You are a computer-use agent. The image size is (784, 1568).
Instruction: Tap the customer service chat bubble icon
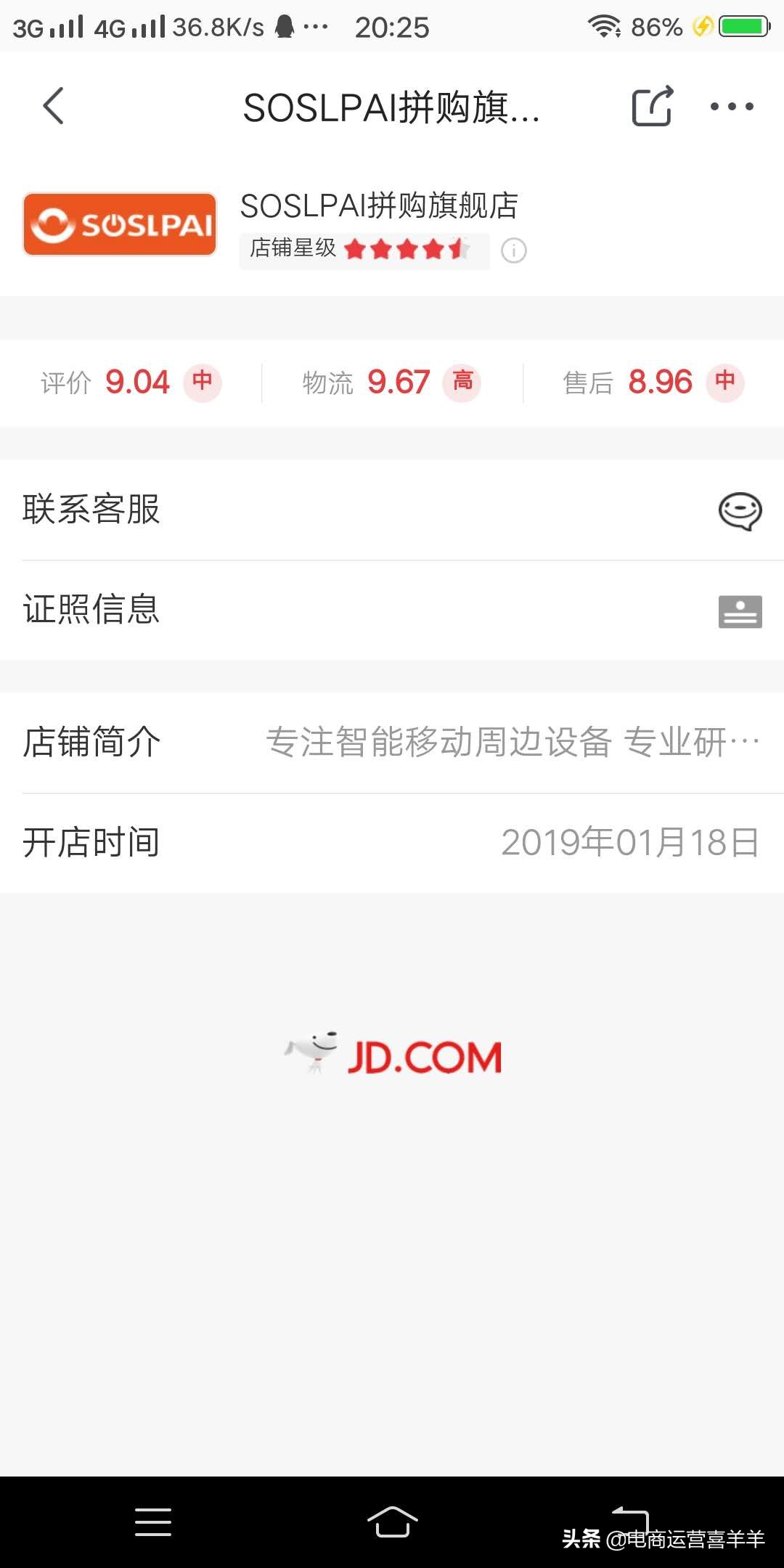tap(739, 512)
